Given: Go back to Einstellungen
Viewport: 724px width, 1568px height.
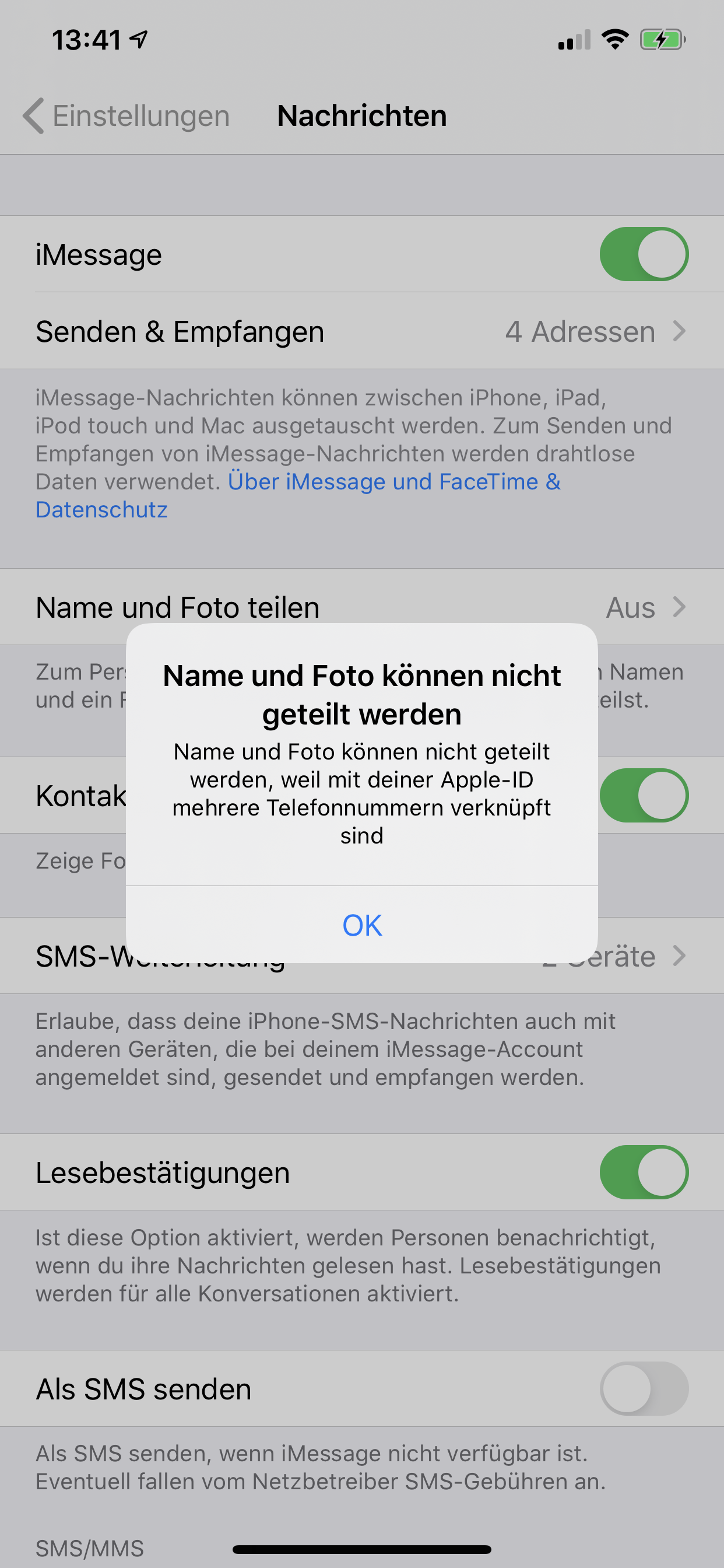Looking at the screenshot, I should coord(126,116).
